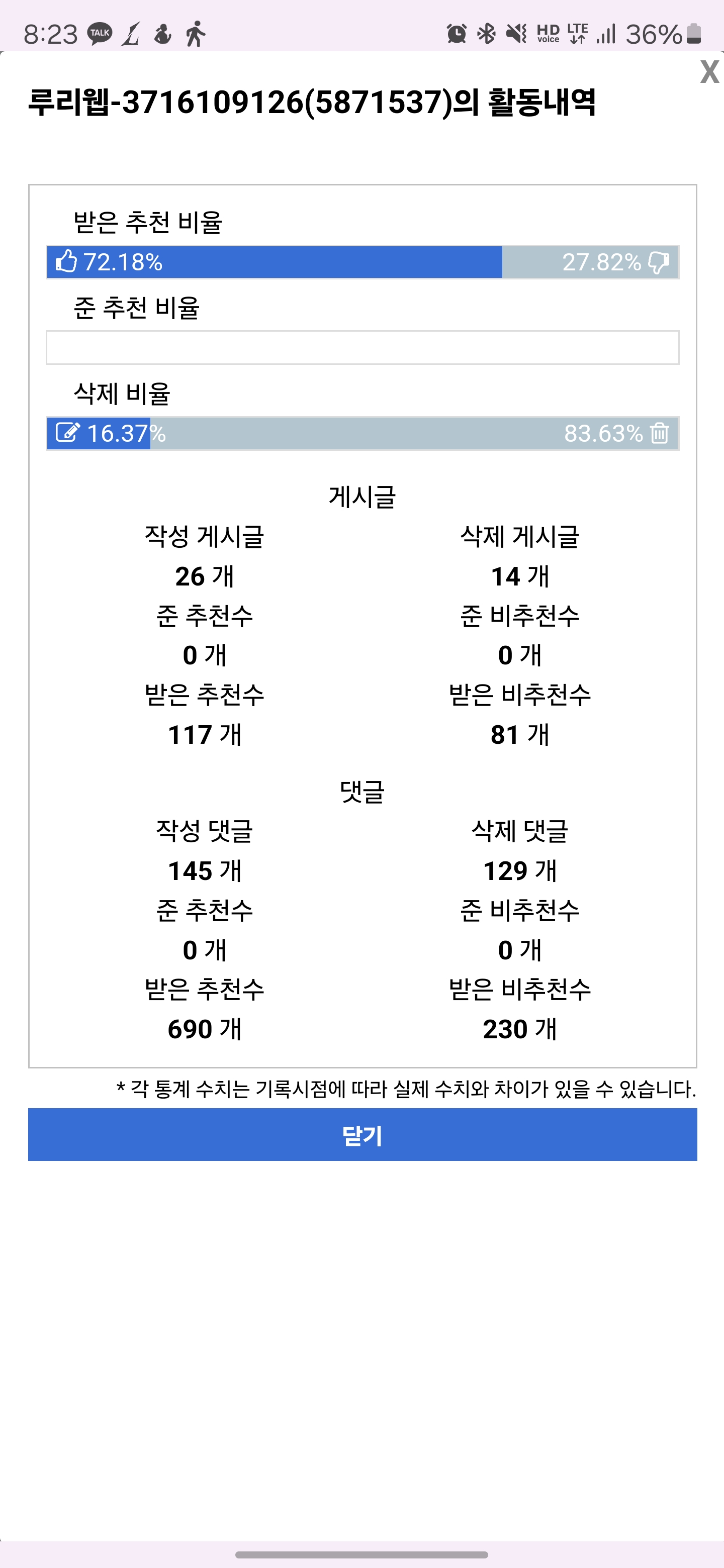Dismiss the activity dialog with the X

(709, 72)
